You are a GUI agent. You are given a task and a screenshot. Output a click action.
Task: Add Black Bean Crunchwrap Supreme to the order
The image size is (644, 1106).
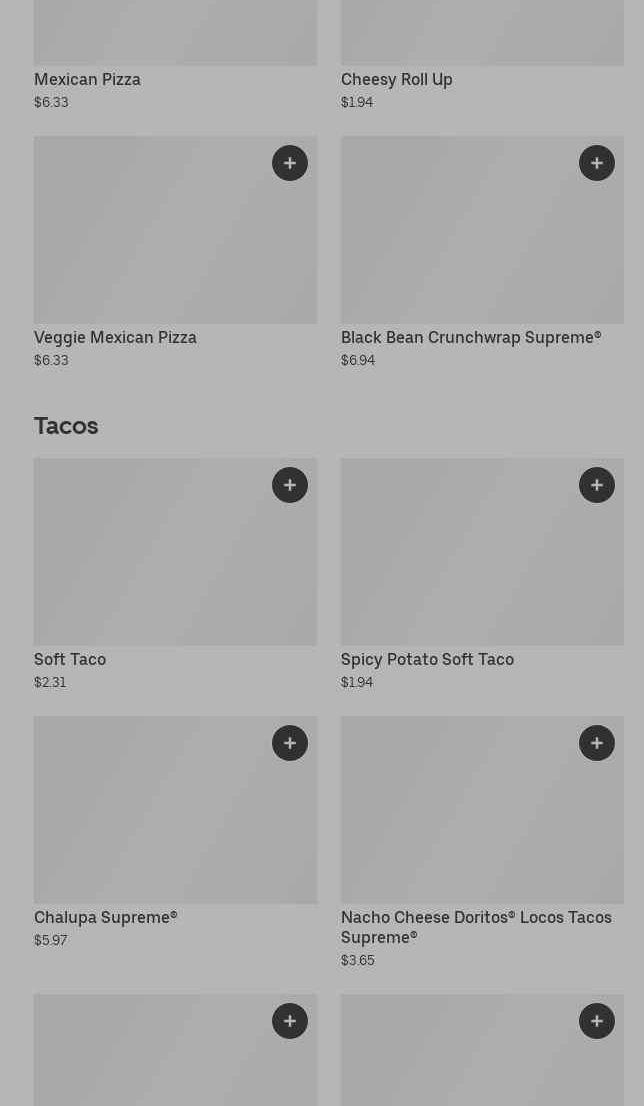pyautogui.click(x=597, y=163)
